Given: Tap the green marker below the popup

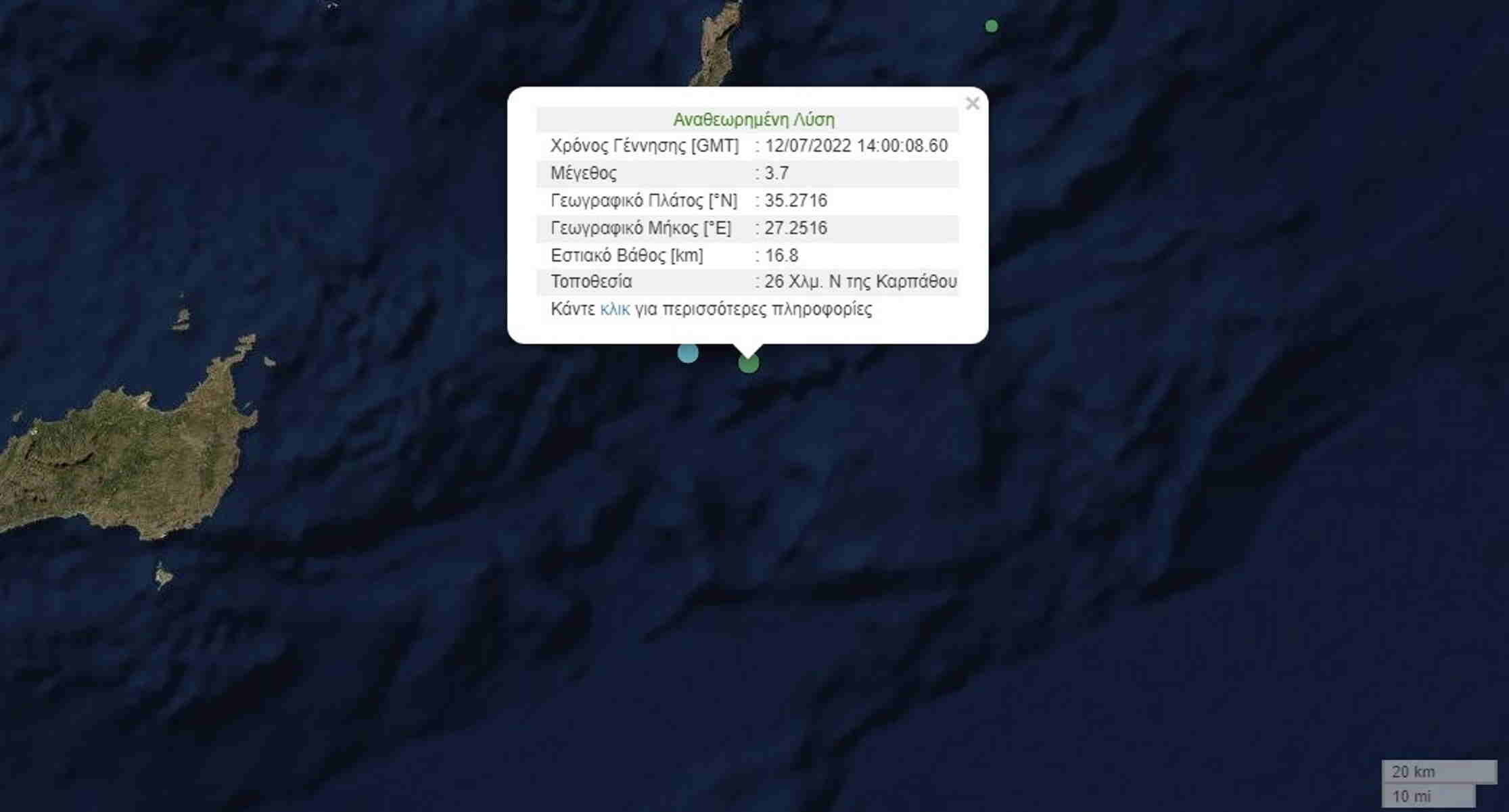Looking at the screenshot, I should (748, 364).
